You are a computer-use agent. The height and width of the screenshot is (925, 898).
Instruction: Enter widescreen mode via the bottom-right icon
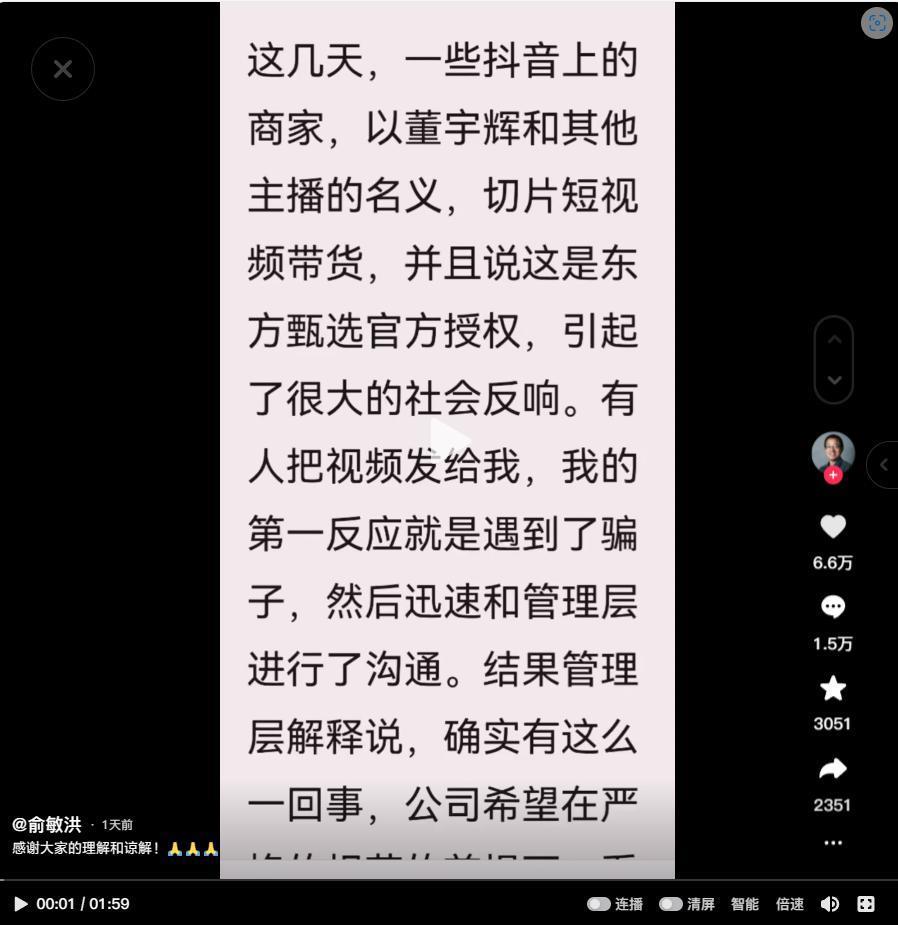(x=866, y=903)
